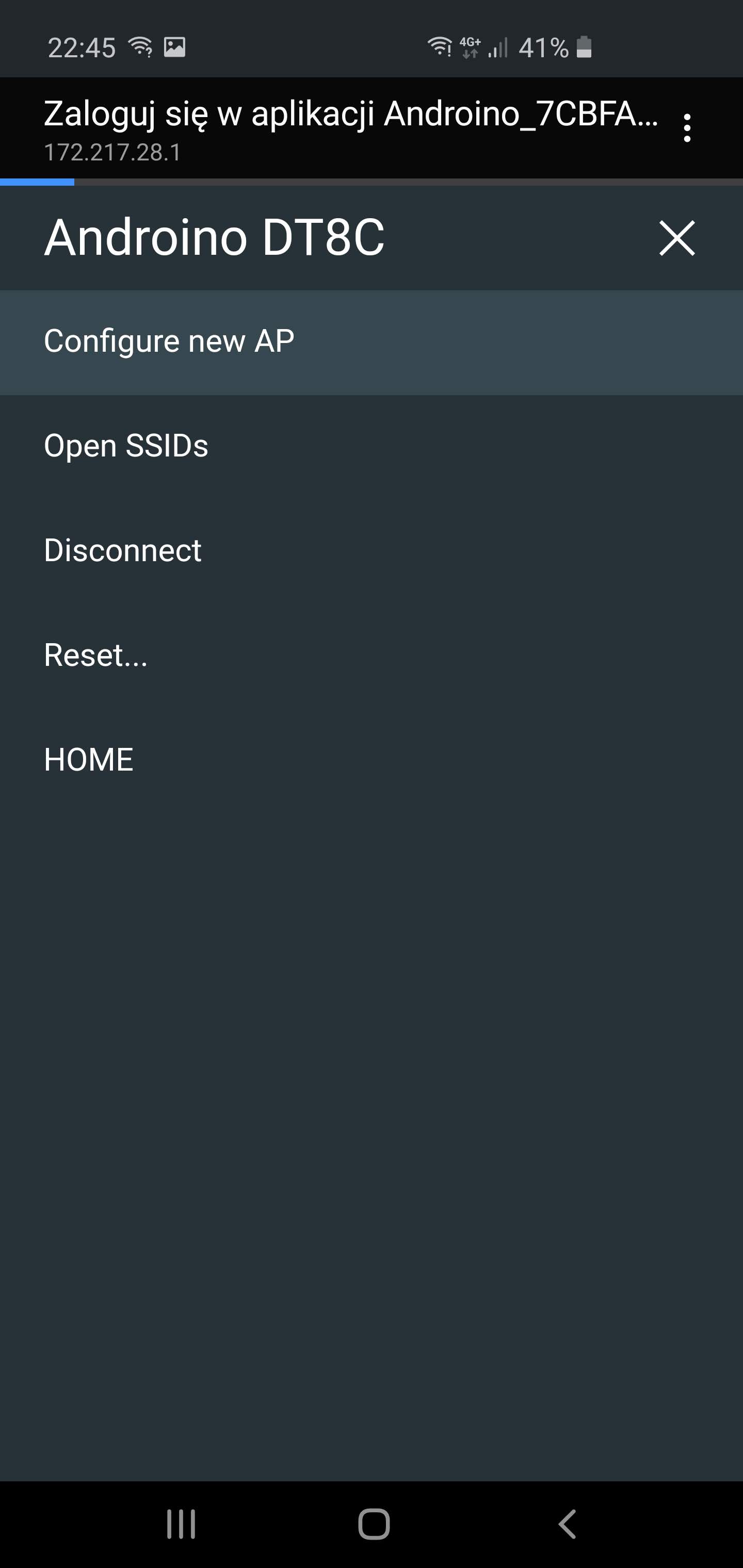The image size is (743, 1568).
Task: Open the Open SSIDs page
Action: [372, 446]
